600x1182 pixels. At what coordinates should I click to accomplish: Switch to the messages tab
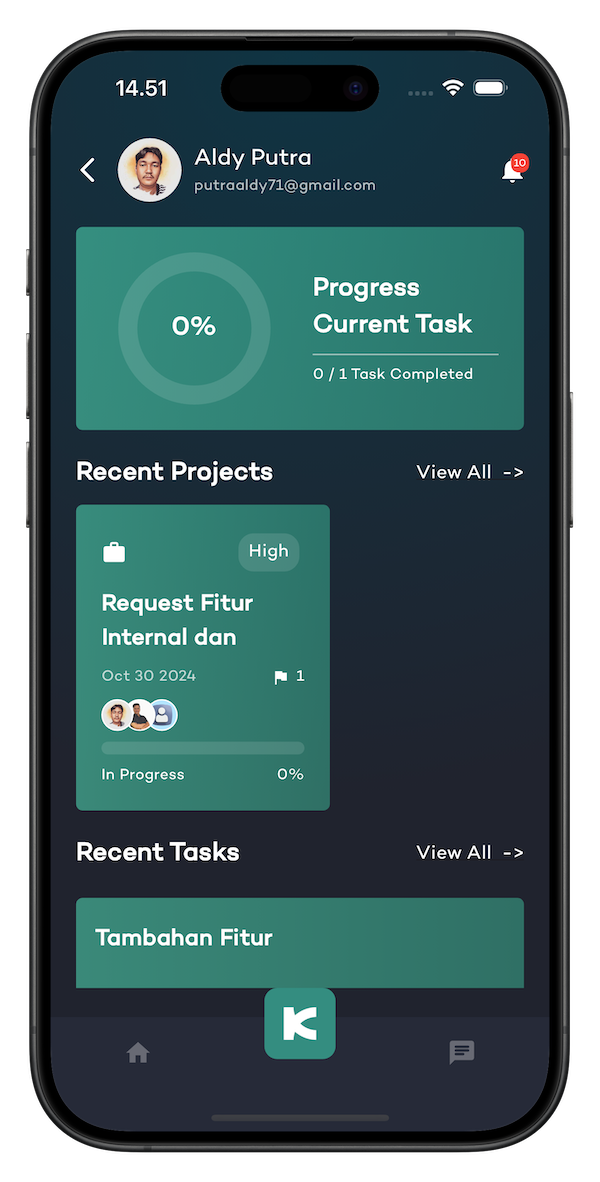(x=462, y=1052)
